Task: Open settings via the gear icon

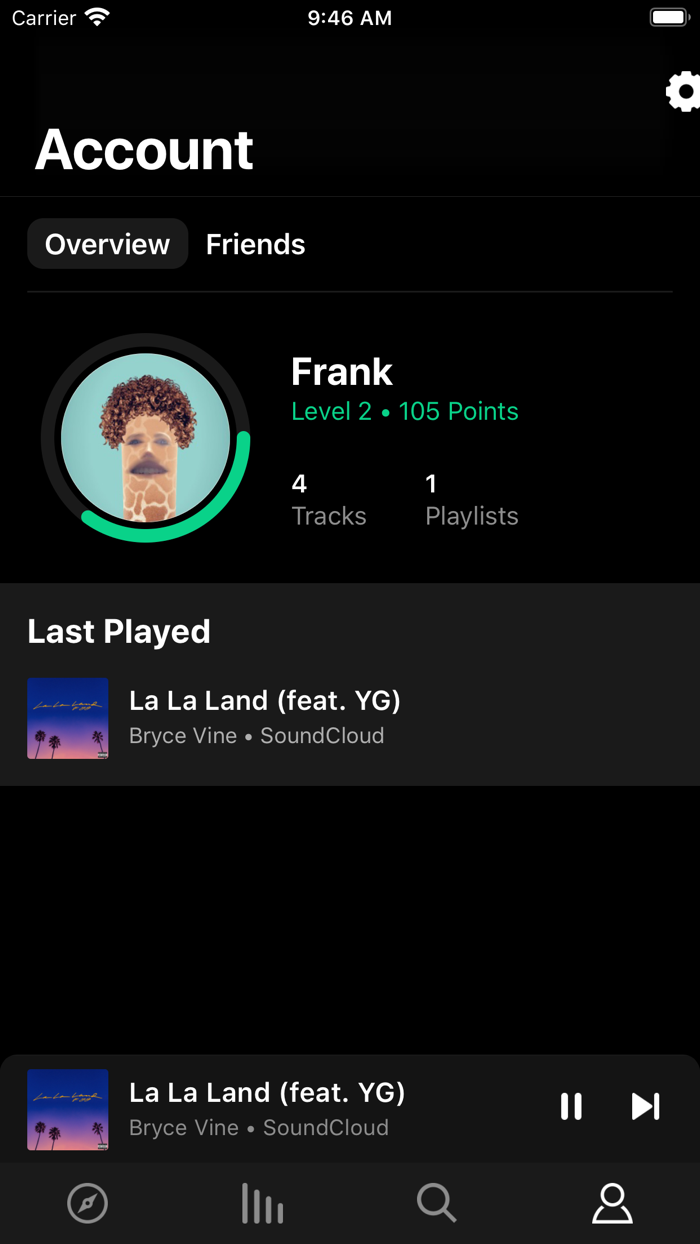Action: (x=683, y=92)
